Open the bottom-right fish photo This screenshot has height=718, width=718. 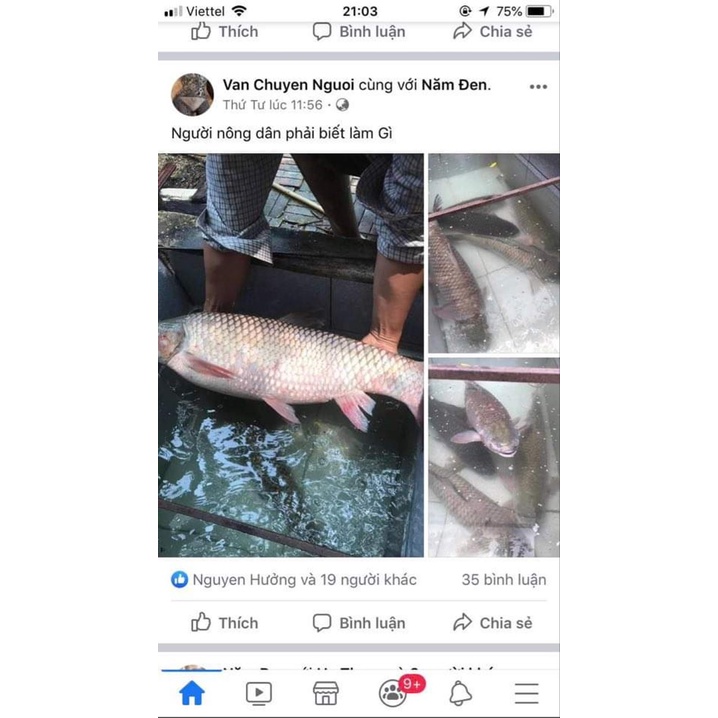tap(494, 457)
